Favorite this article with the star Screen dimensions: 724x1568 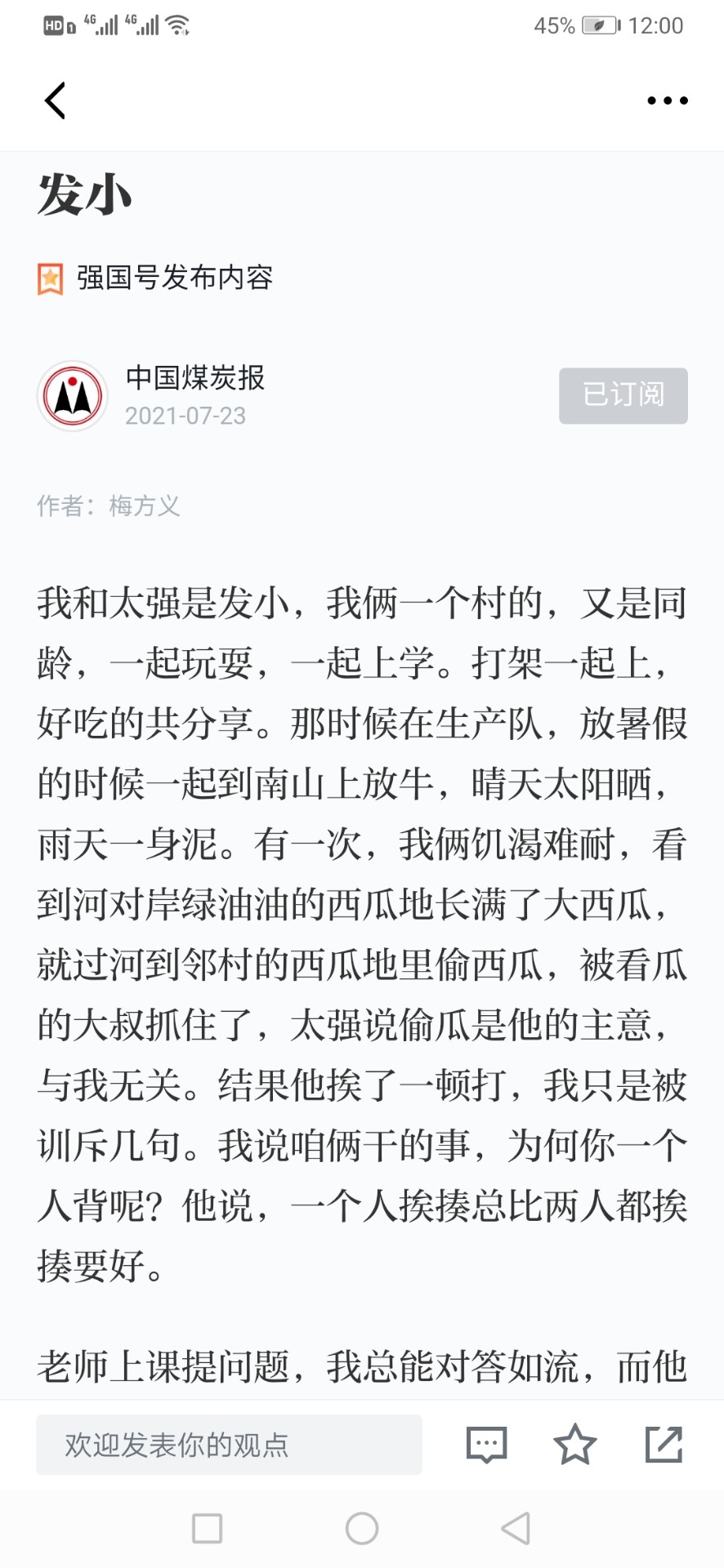(x=575, y=1445)
